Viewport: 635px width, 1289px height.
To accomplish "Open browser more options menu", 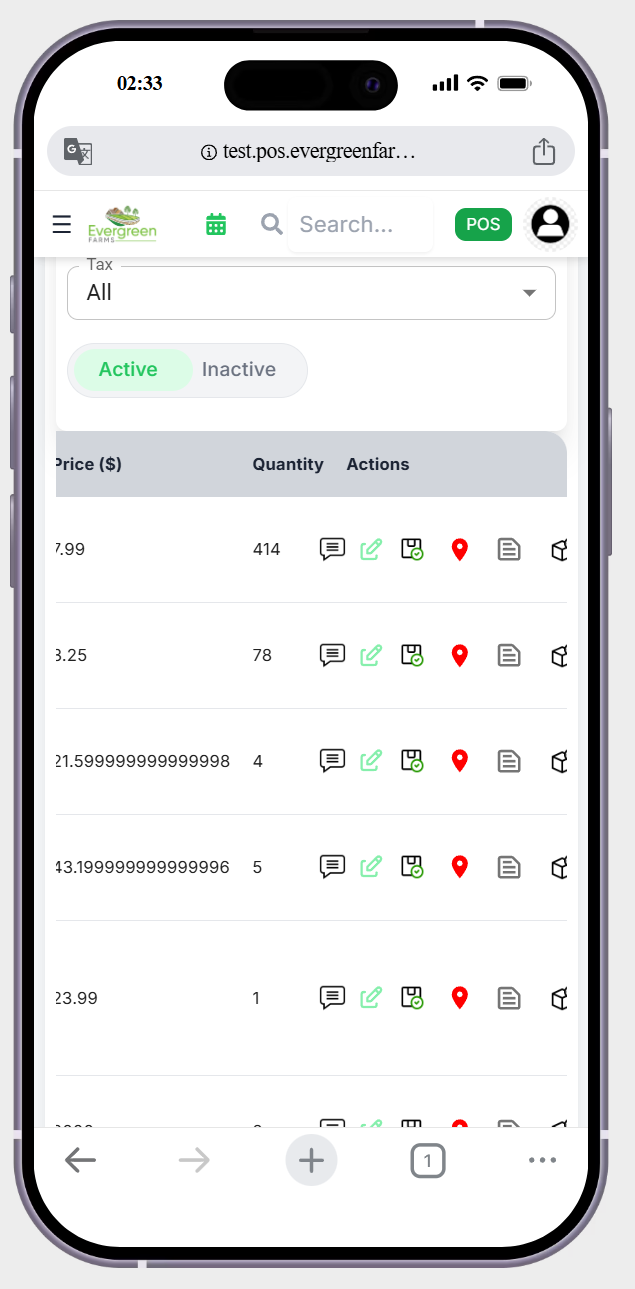I will (542, 1160).
